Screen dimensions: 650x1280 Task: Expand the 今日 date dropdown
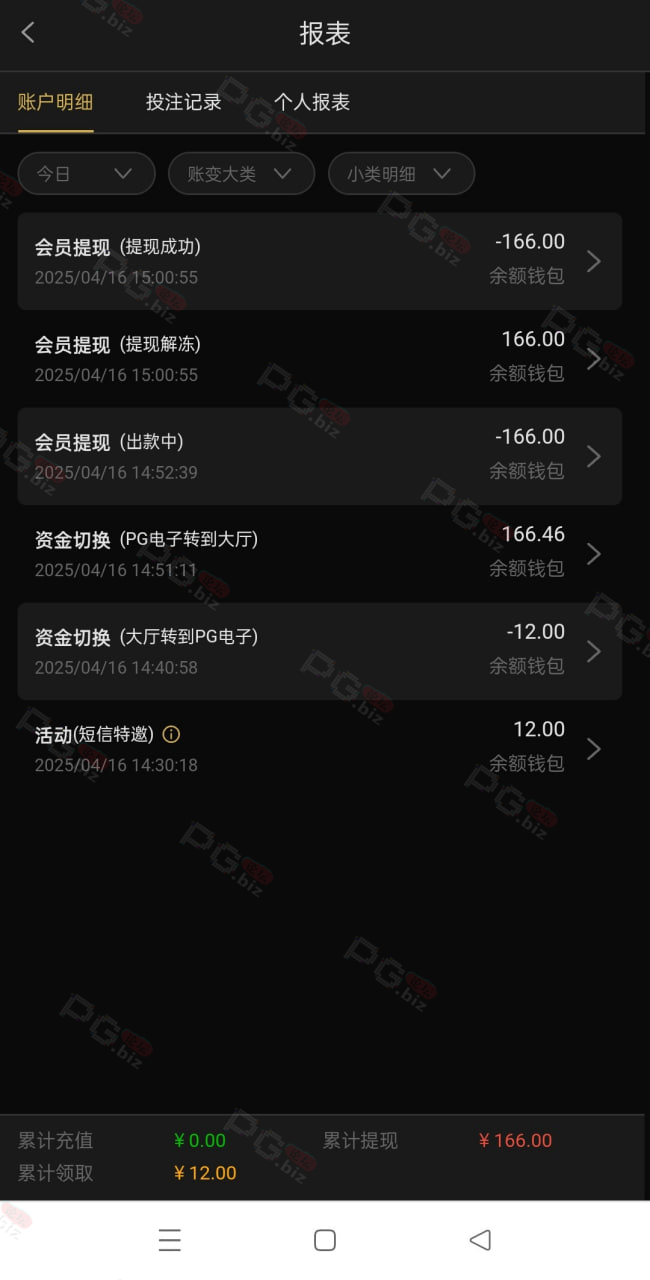86,173
